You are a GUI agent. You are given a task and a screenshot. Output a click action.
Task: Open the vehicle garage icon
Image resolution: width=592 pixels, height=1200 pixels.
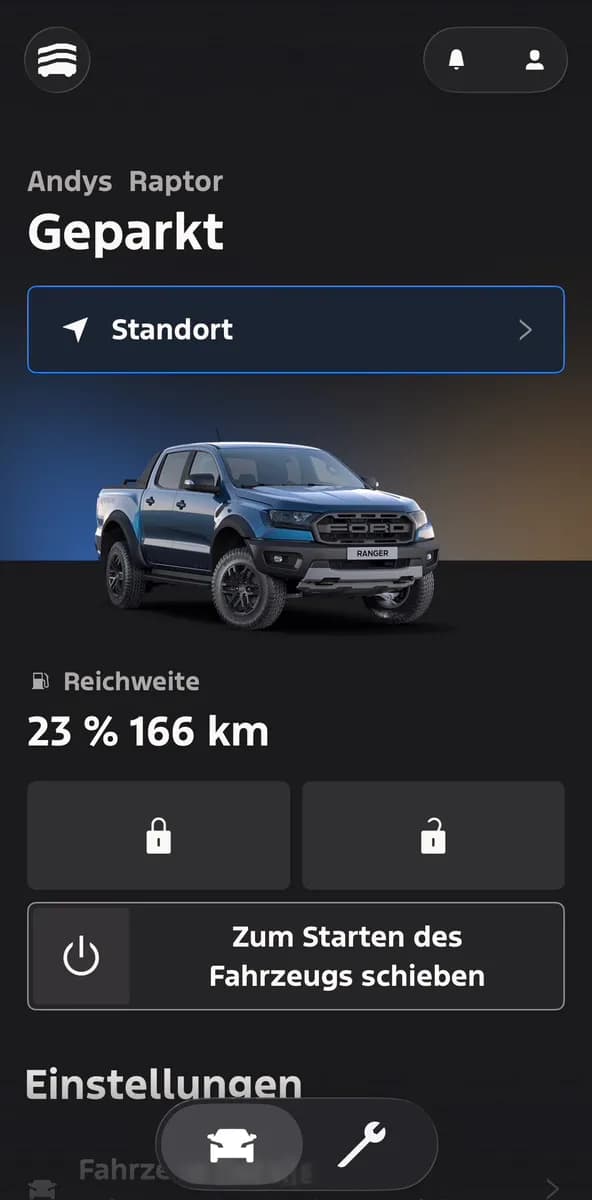pos(57,60)
